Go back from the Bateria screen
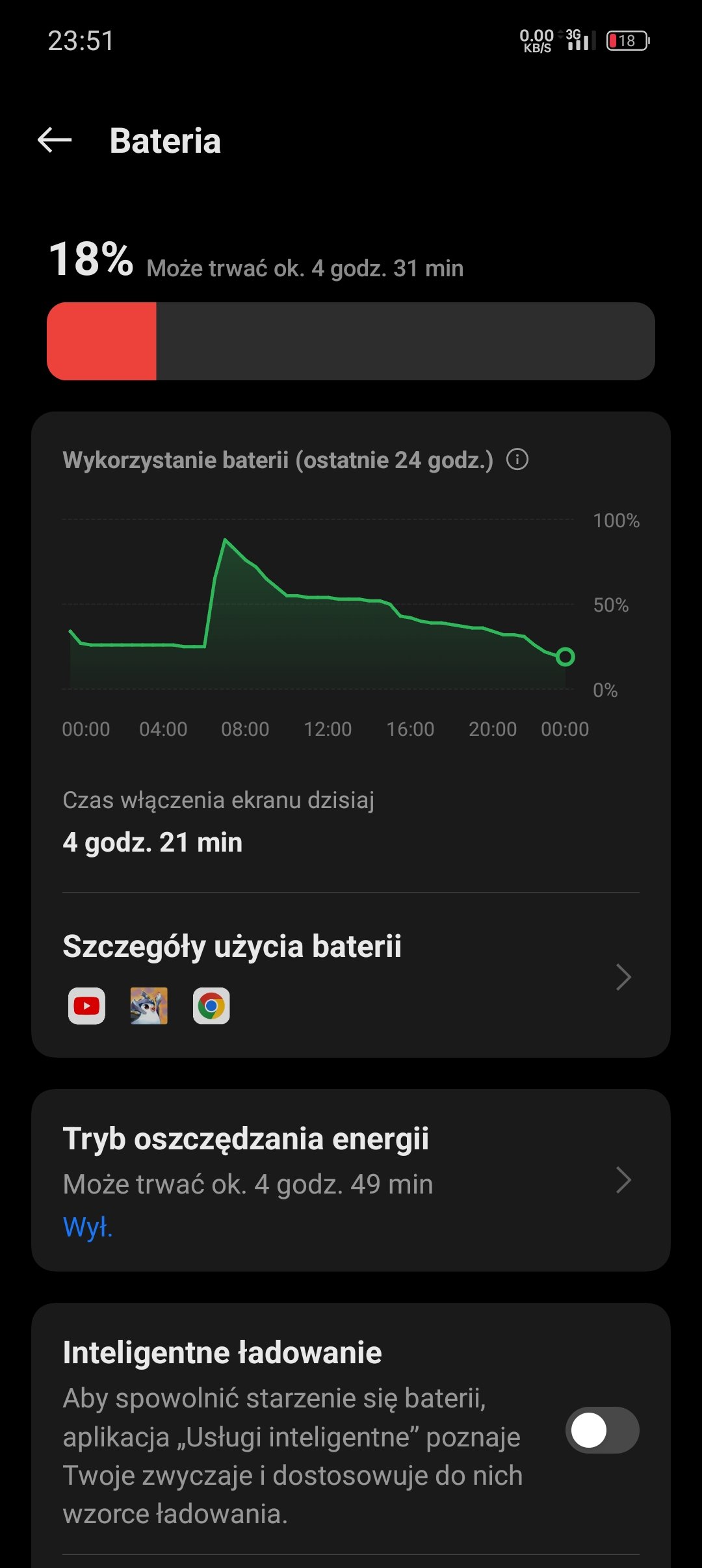Image resolution: width=702 pixels, height=1568 pixels. [x=55, y=140]
